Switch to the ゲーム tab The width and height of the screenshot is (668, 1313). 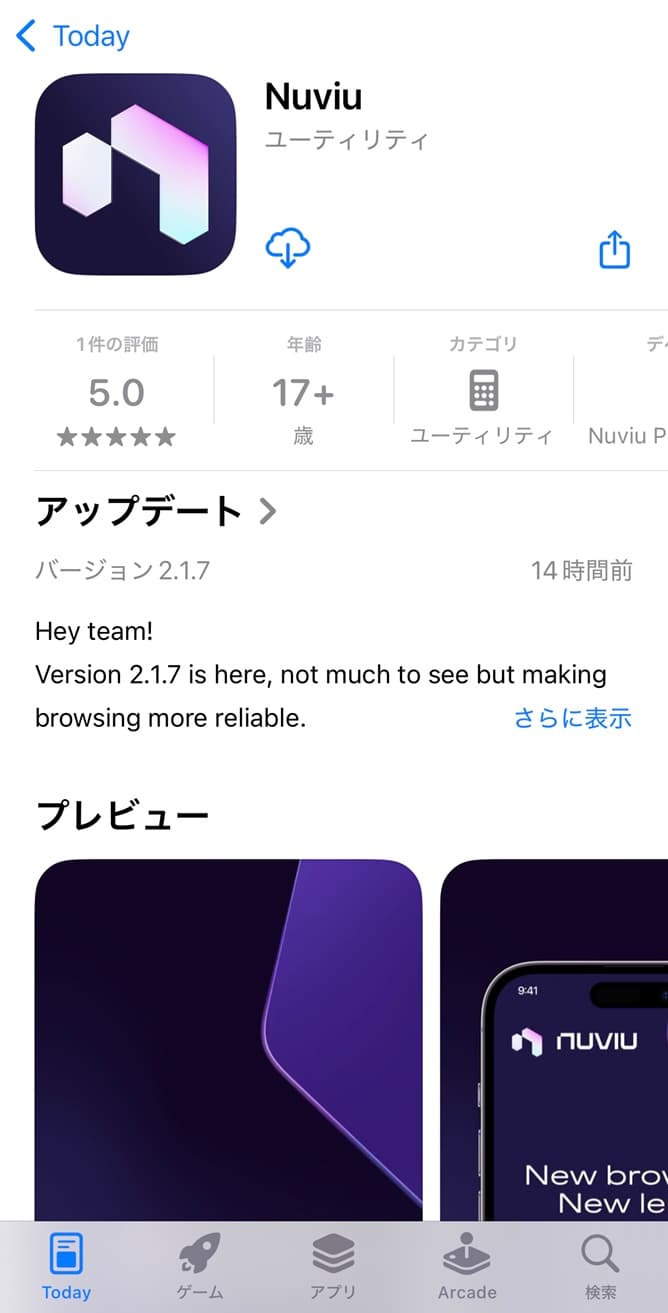point(200,1266)
